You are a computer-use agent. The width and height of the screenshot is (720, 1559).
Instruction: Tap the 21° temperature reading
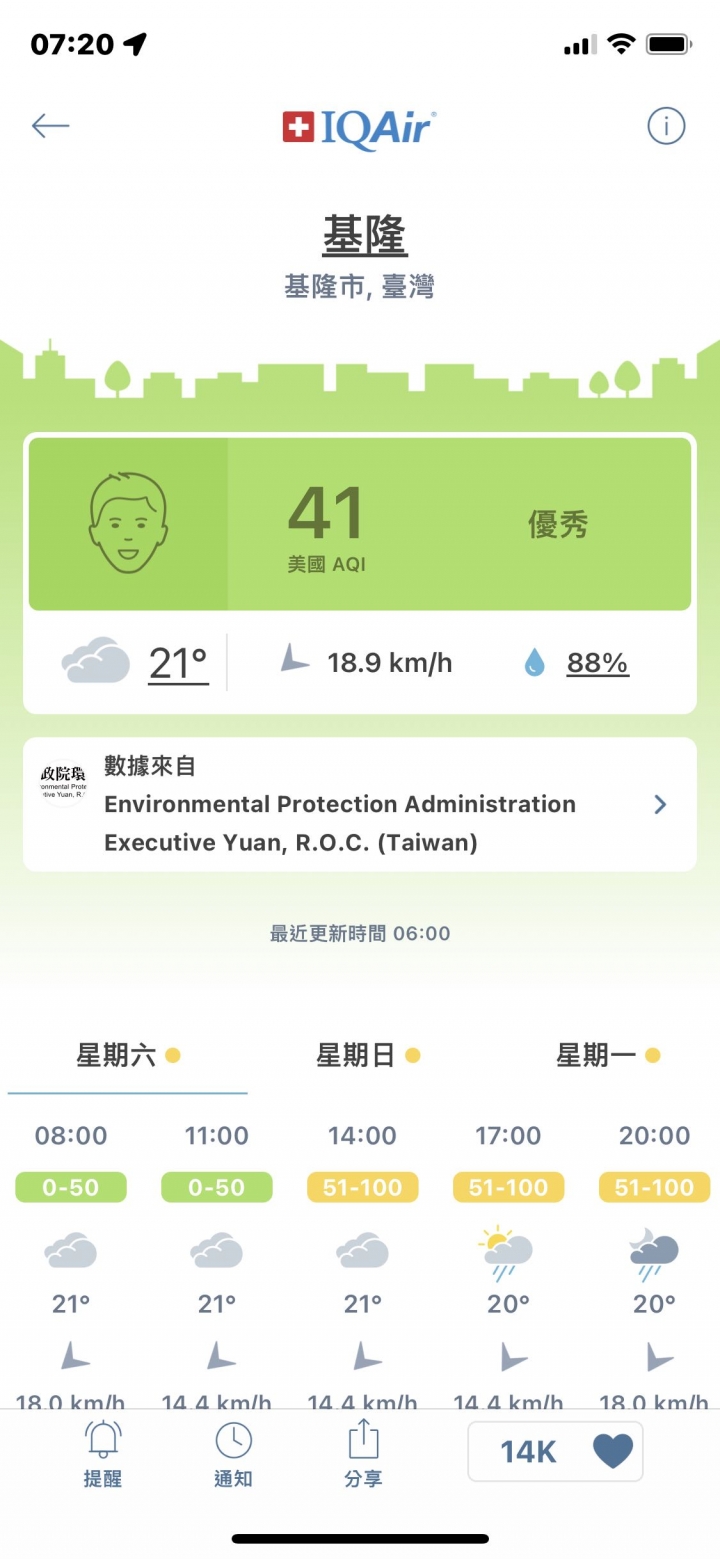coord(178,663)
